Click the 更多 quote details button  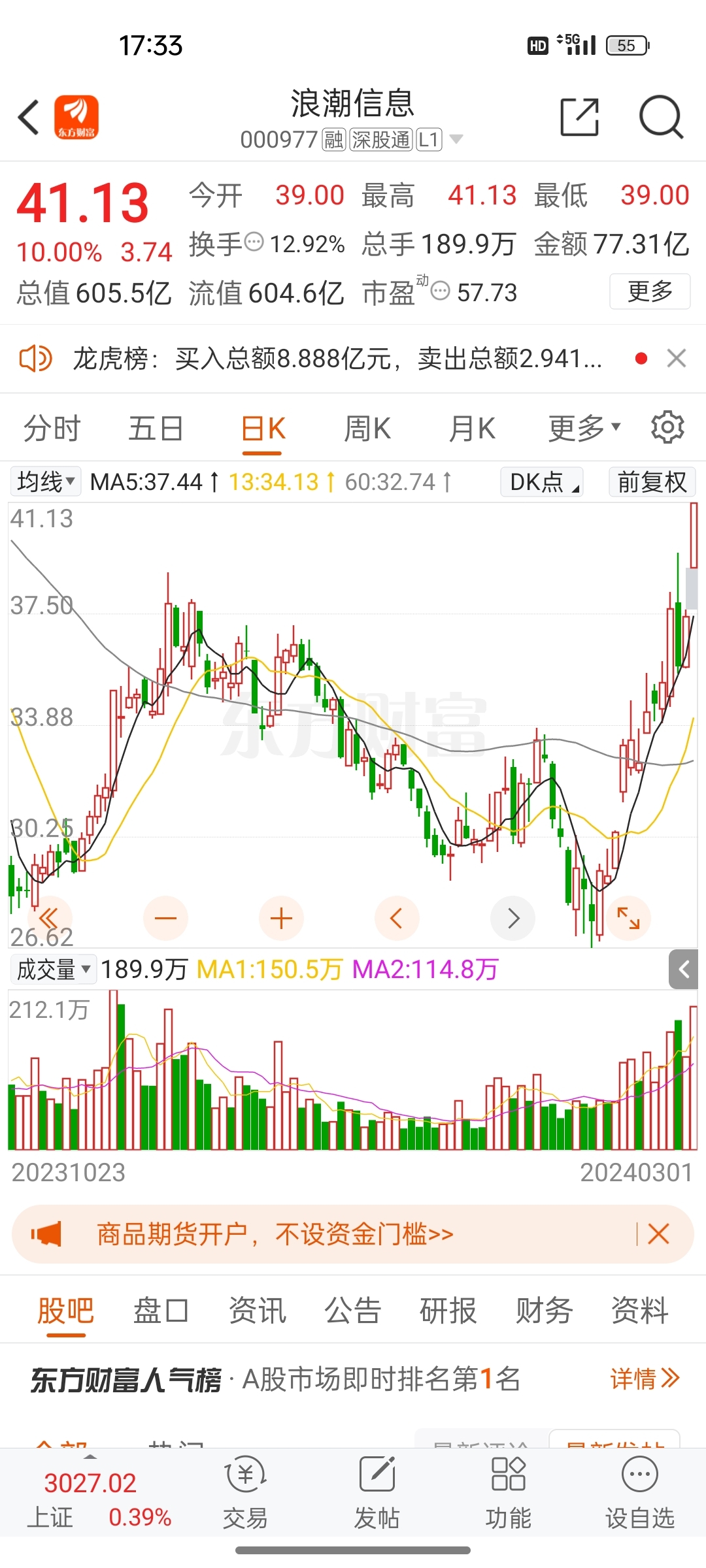649,292
